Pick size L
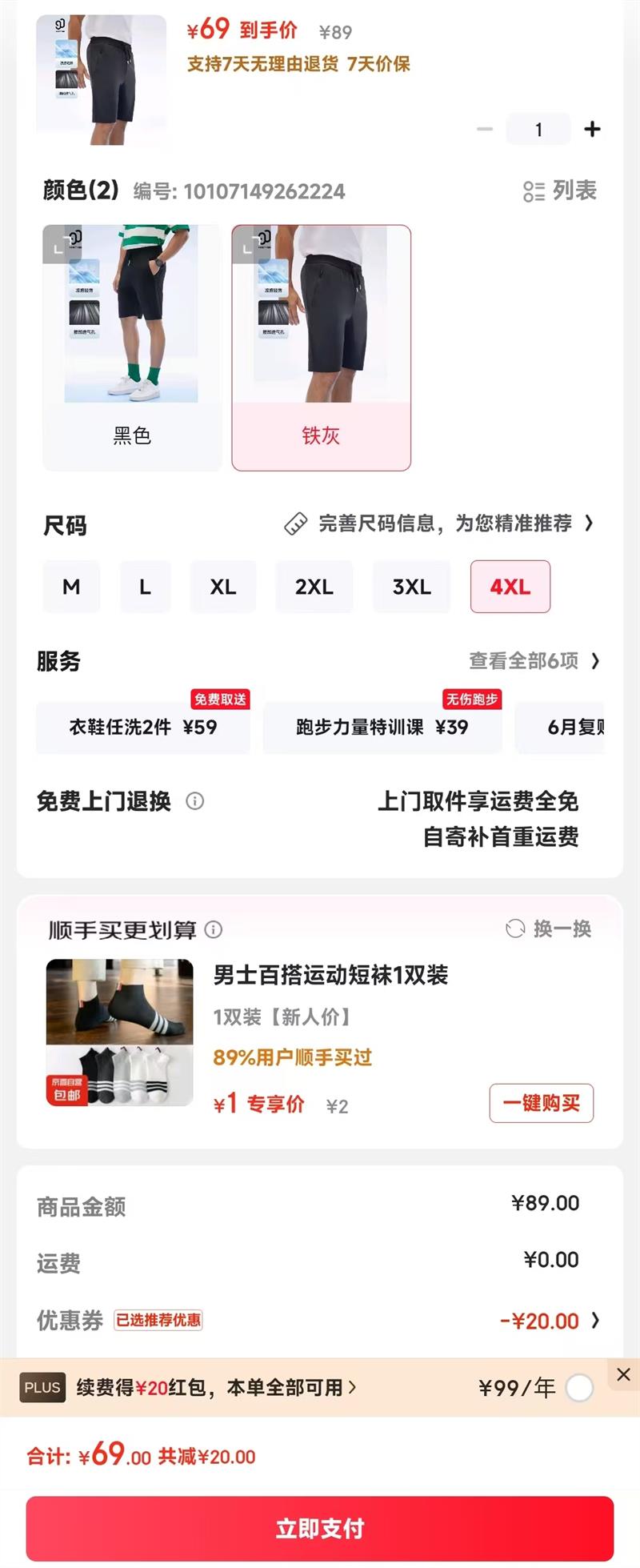640x1568 pixels. point(145,587)
